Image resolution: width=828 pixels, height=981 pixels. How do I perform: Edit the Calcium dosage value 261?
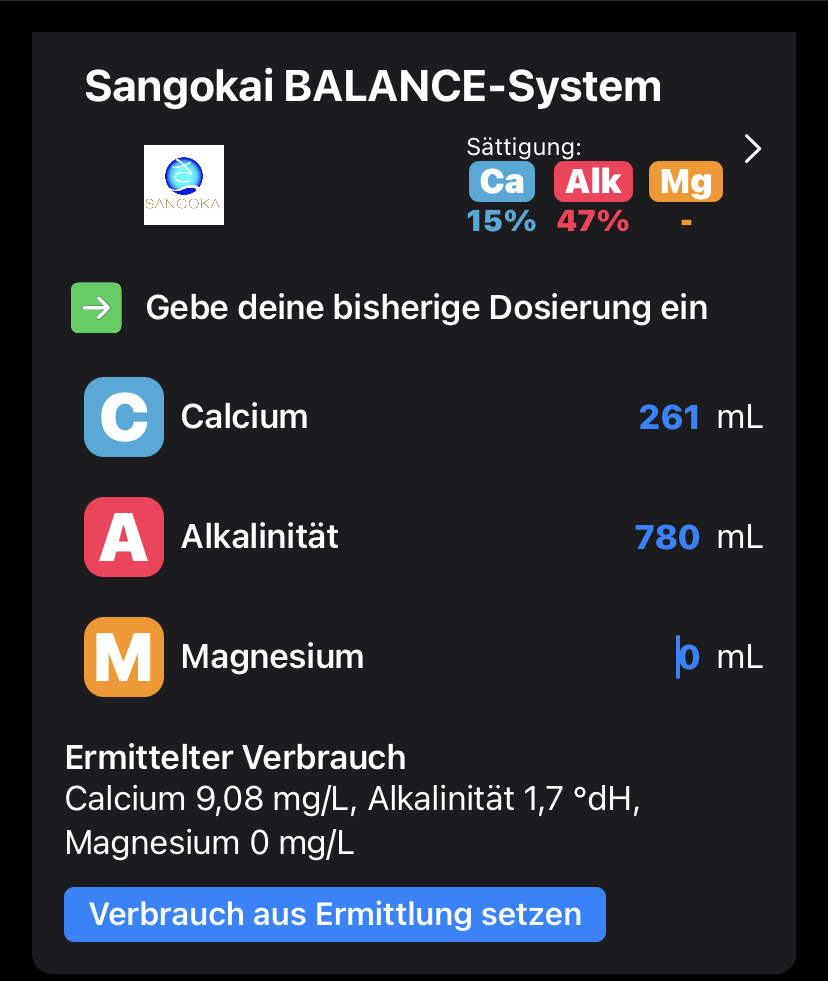[669, 417]
